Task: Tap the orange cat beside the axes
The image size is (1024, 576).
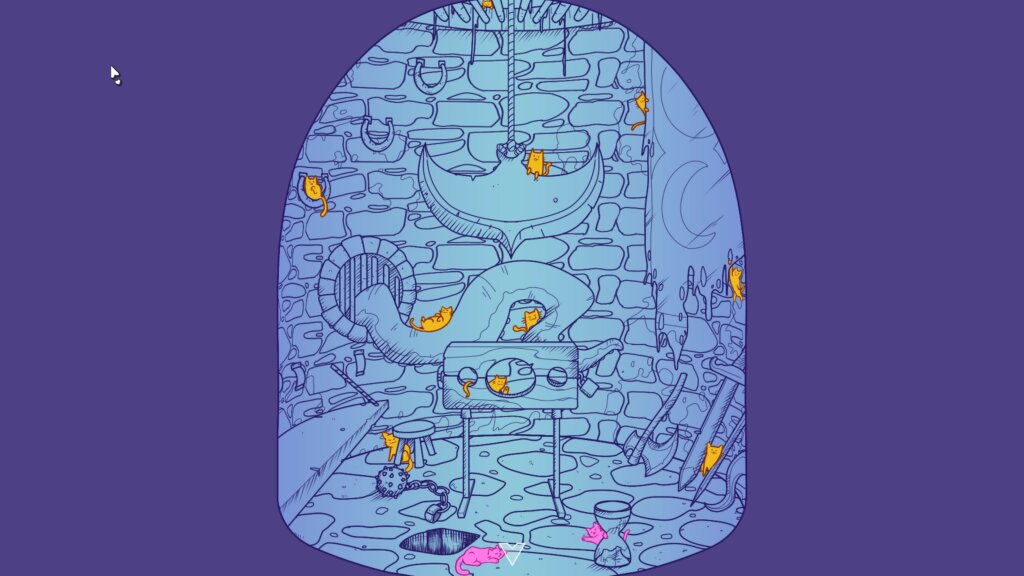Action: point(711,458)
